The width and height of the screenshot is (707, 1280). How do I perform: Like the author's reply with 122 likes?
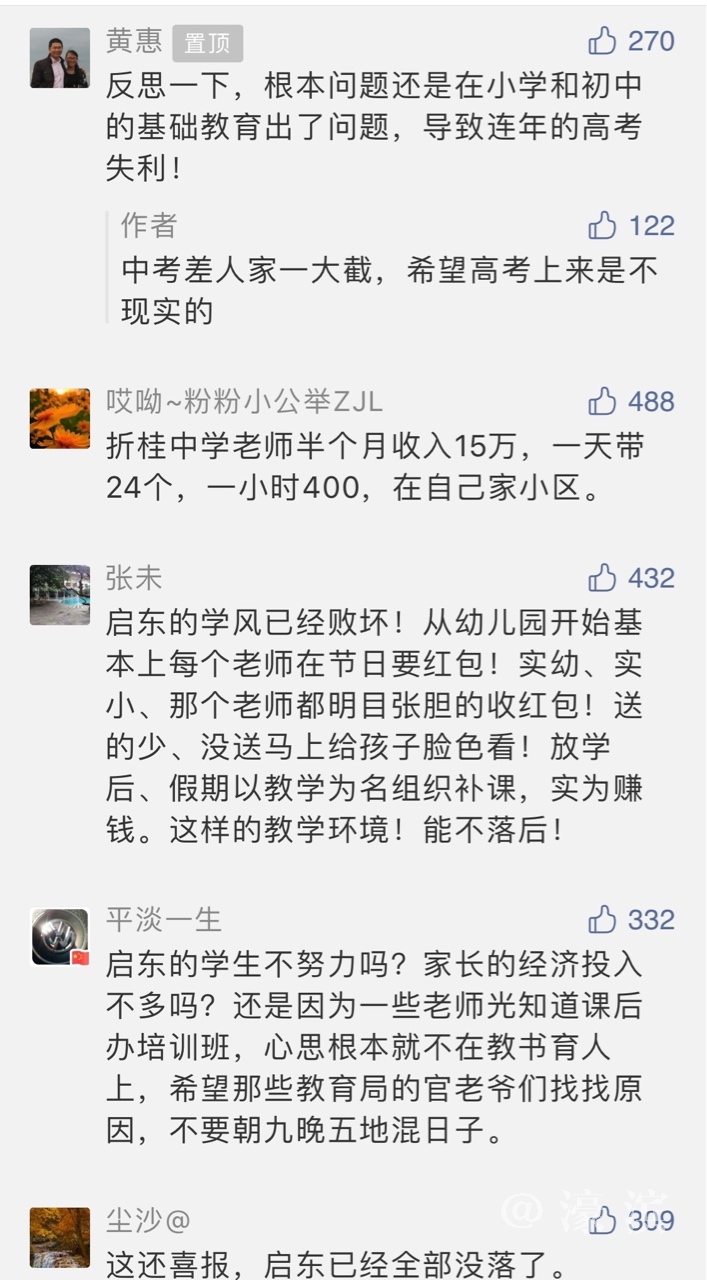point(603,225)
